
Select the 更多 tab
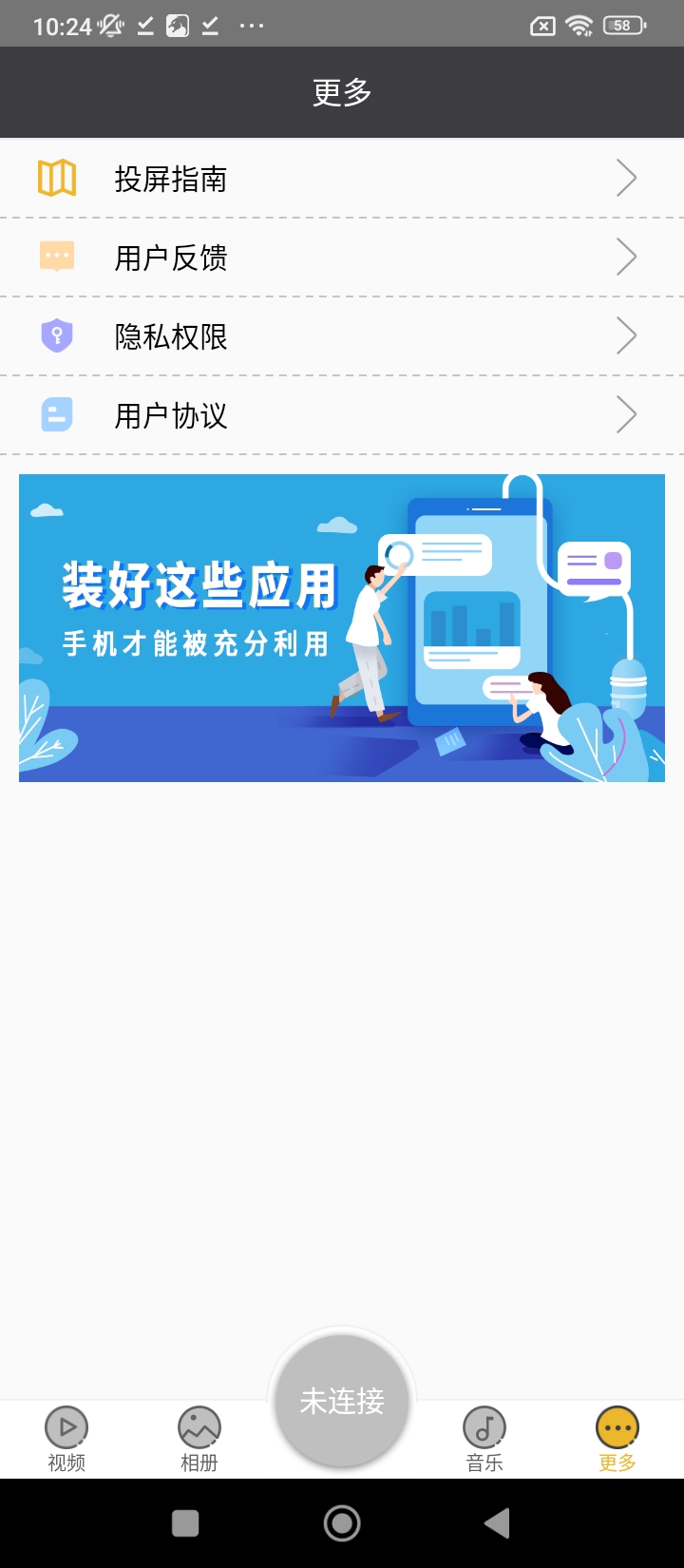(617, 1439)
